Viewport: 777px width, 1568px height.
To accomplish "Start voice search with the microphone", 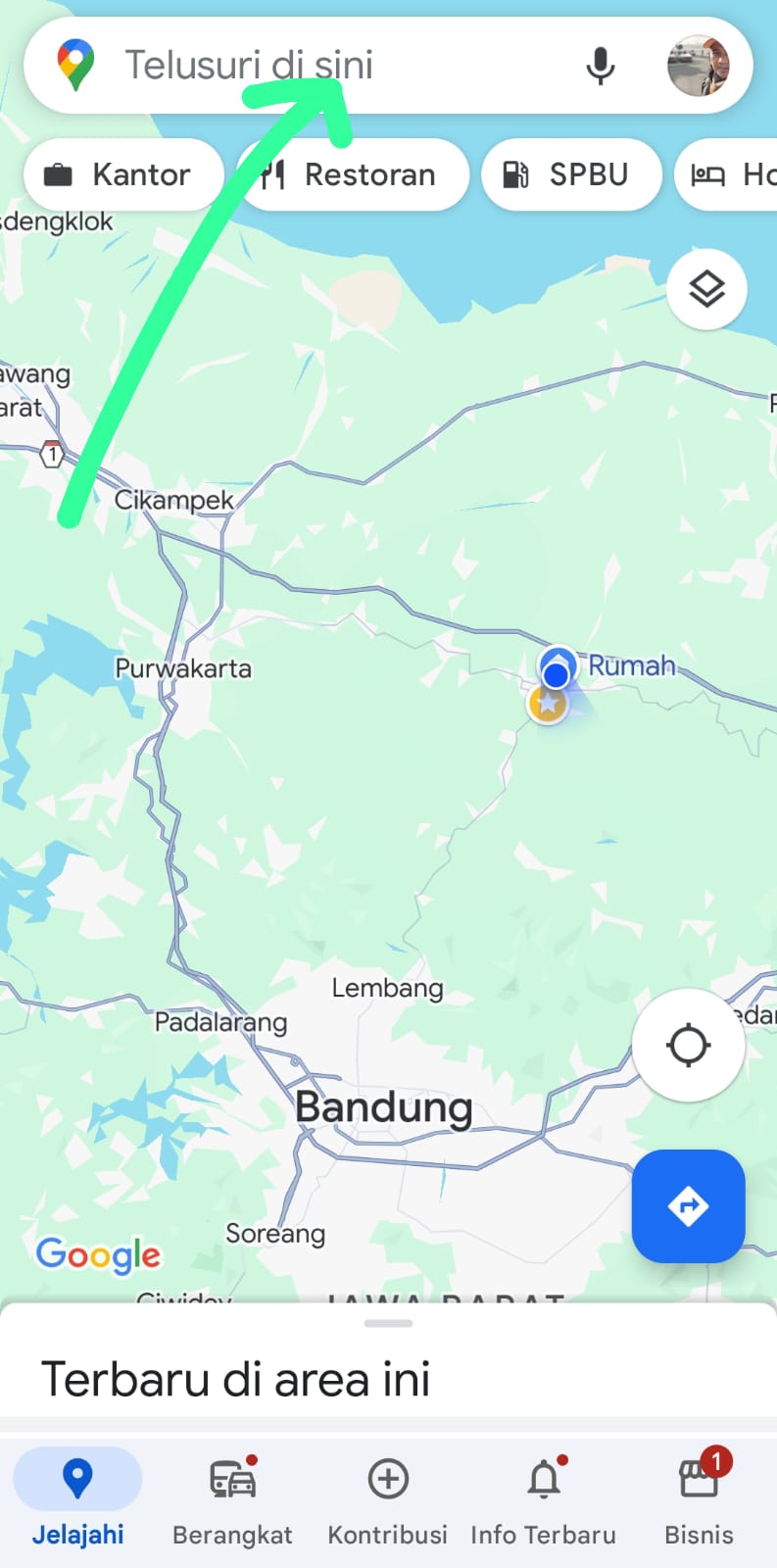I will pos(600,66).
